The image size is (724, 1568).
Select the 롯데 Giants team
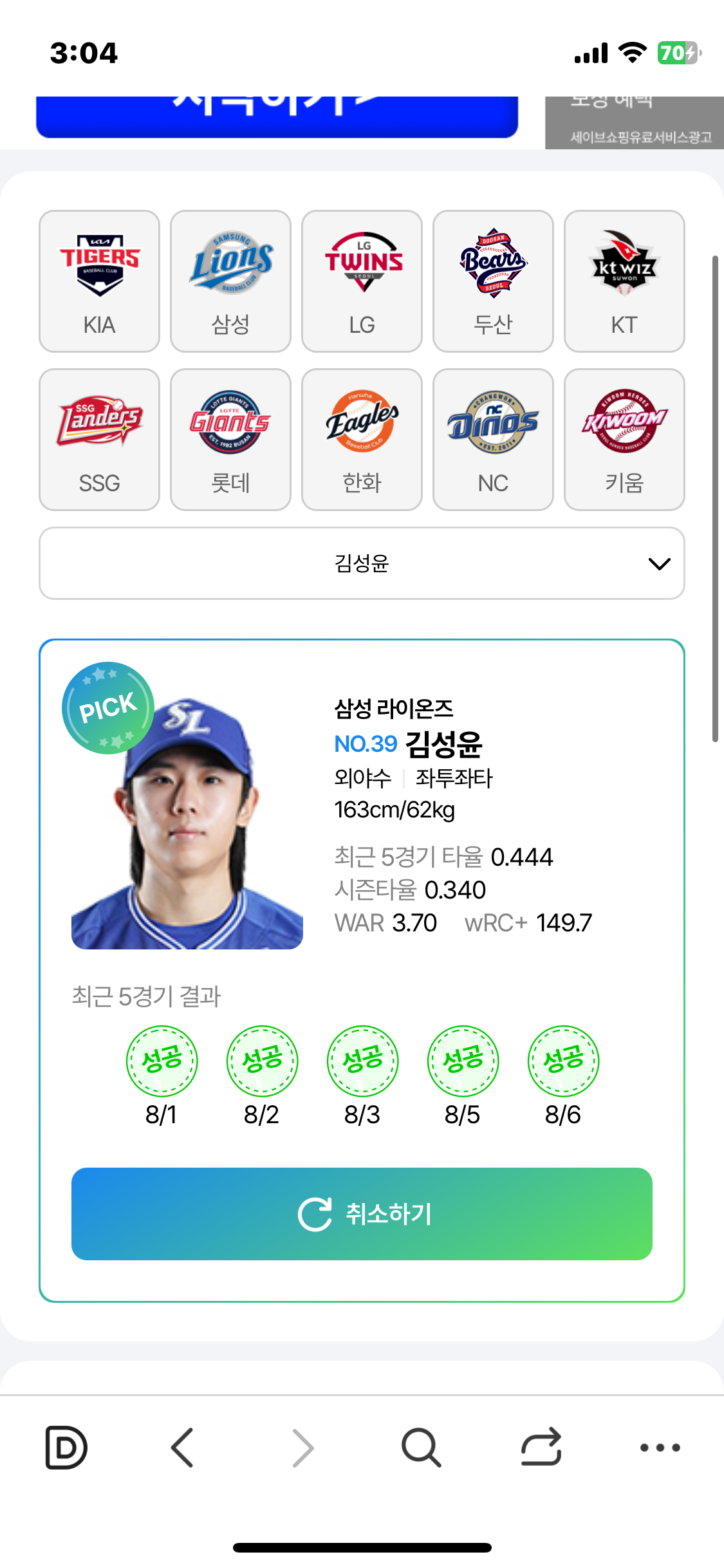(230, 440)
